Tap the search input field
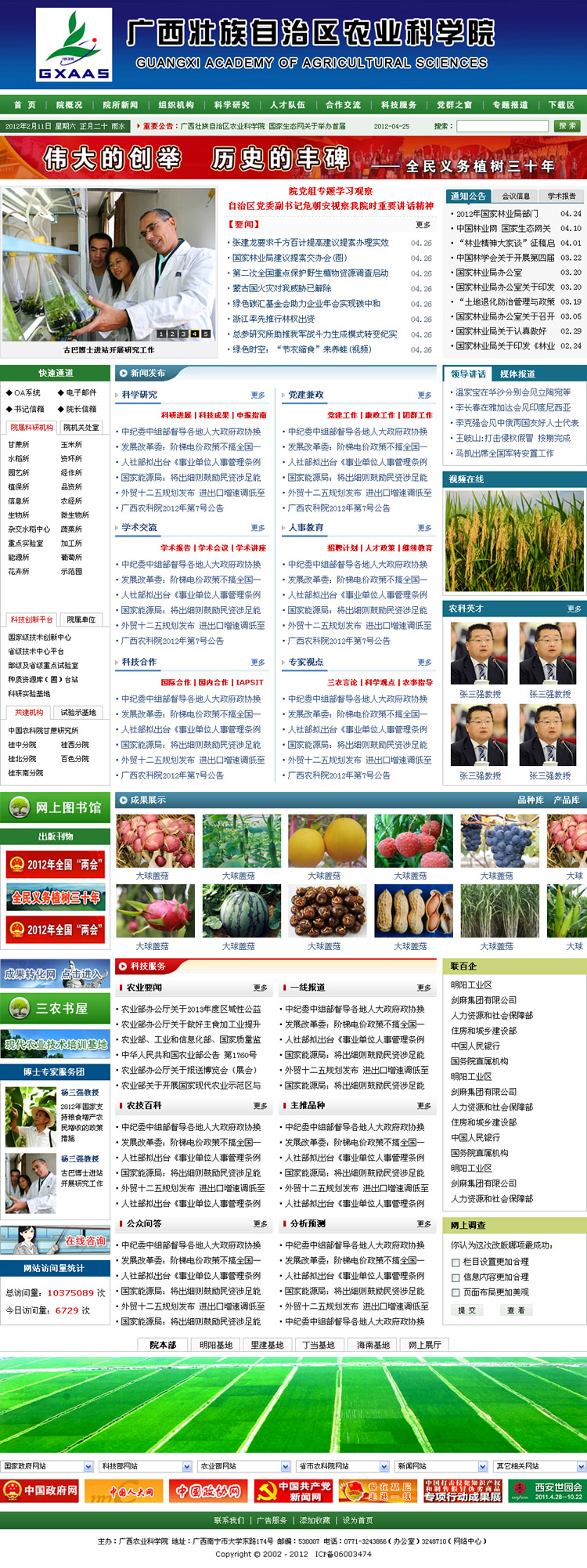587x1568 pixels. click(x=502, y=126)
